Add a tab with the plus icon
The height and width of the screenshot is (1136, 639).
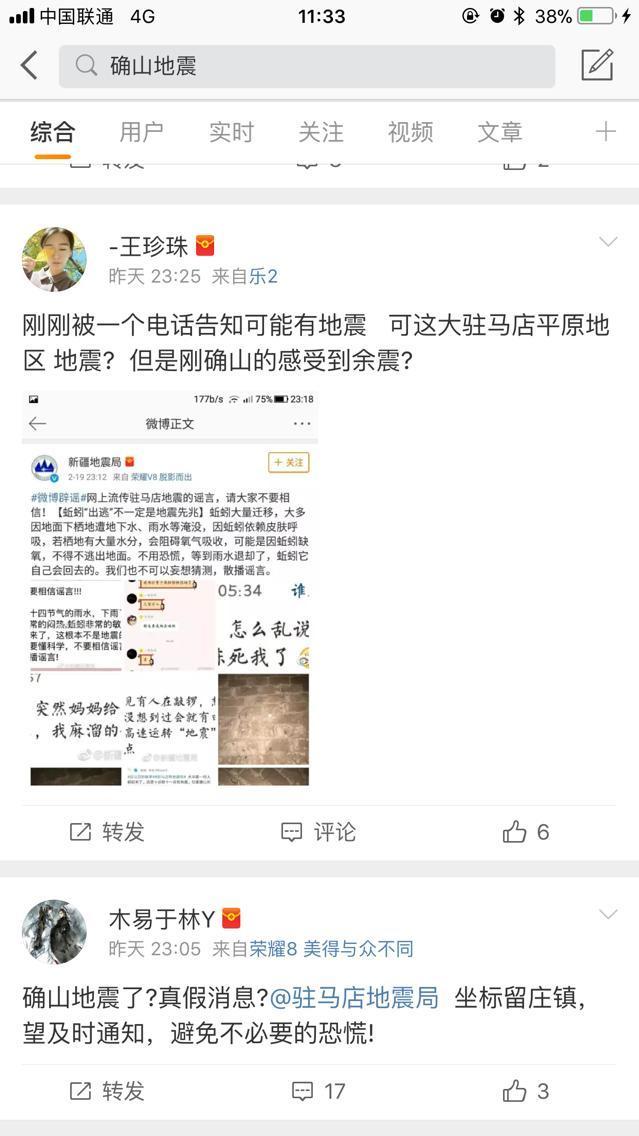605,131
